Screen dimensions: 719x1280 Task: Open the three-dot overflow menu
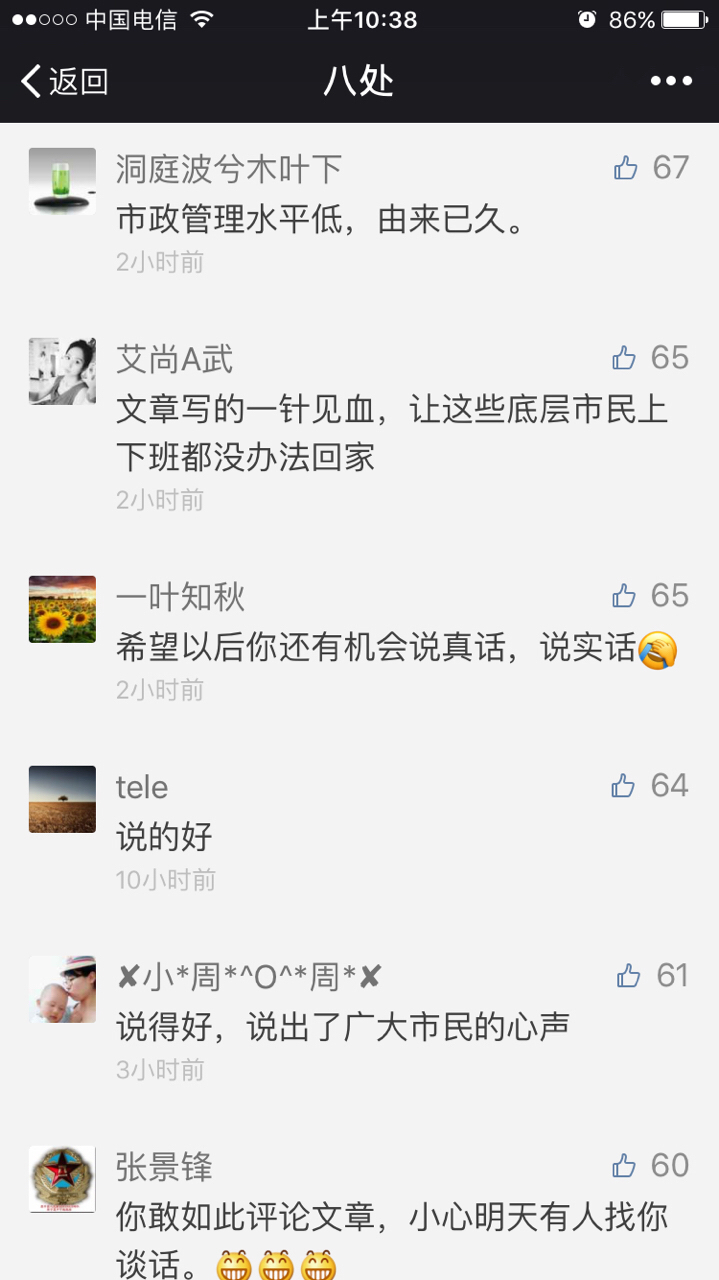[x=671, y=81]
